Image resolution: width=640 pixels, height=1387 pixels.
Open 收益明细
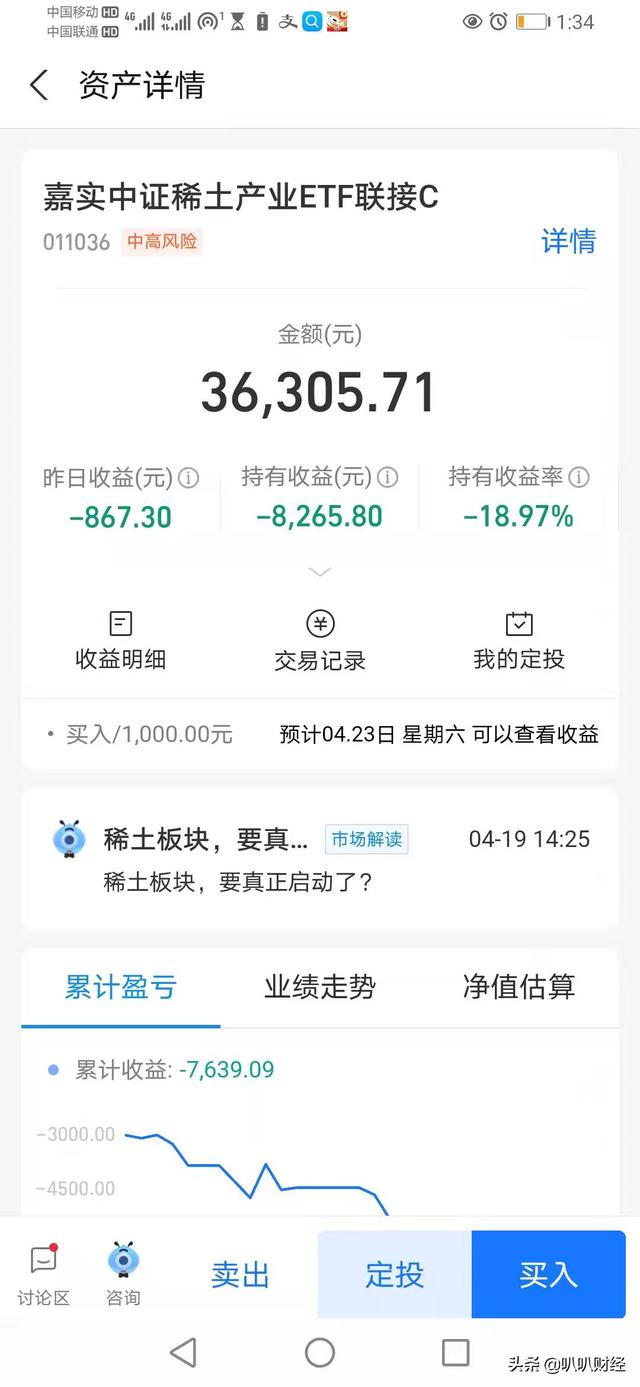click(x=120, y=641)
